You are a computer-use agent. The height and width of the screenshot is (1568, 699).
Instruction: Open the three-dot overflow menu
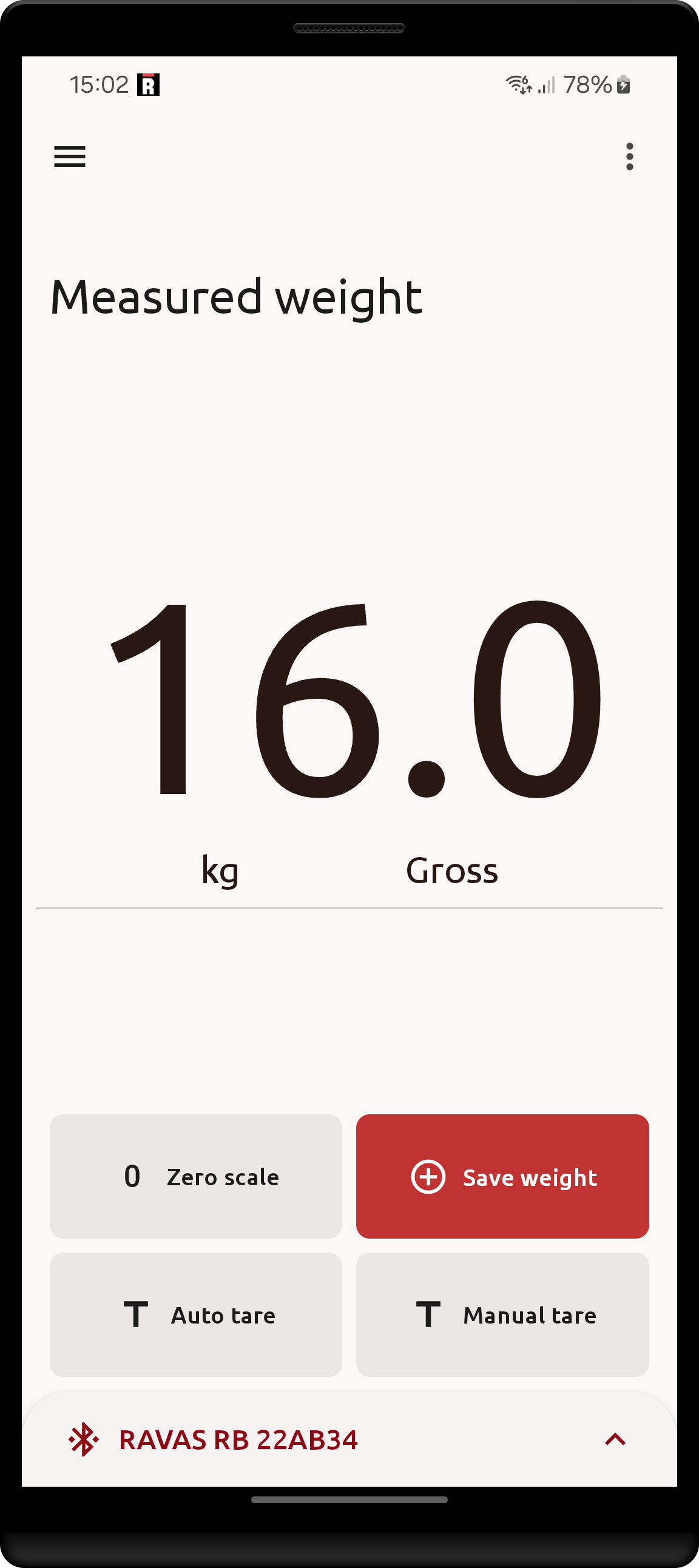point(630,157)
